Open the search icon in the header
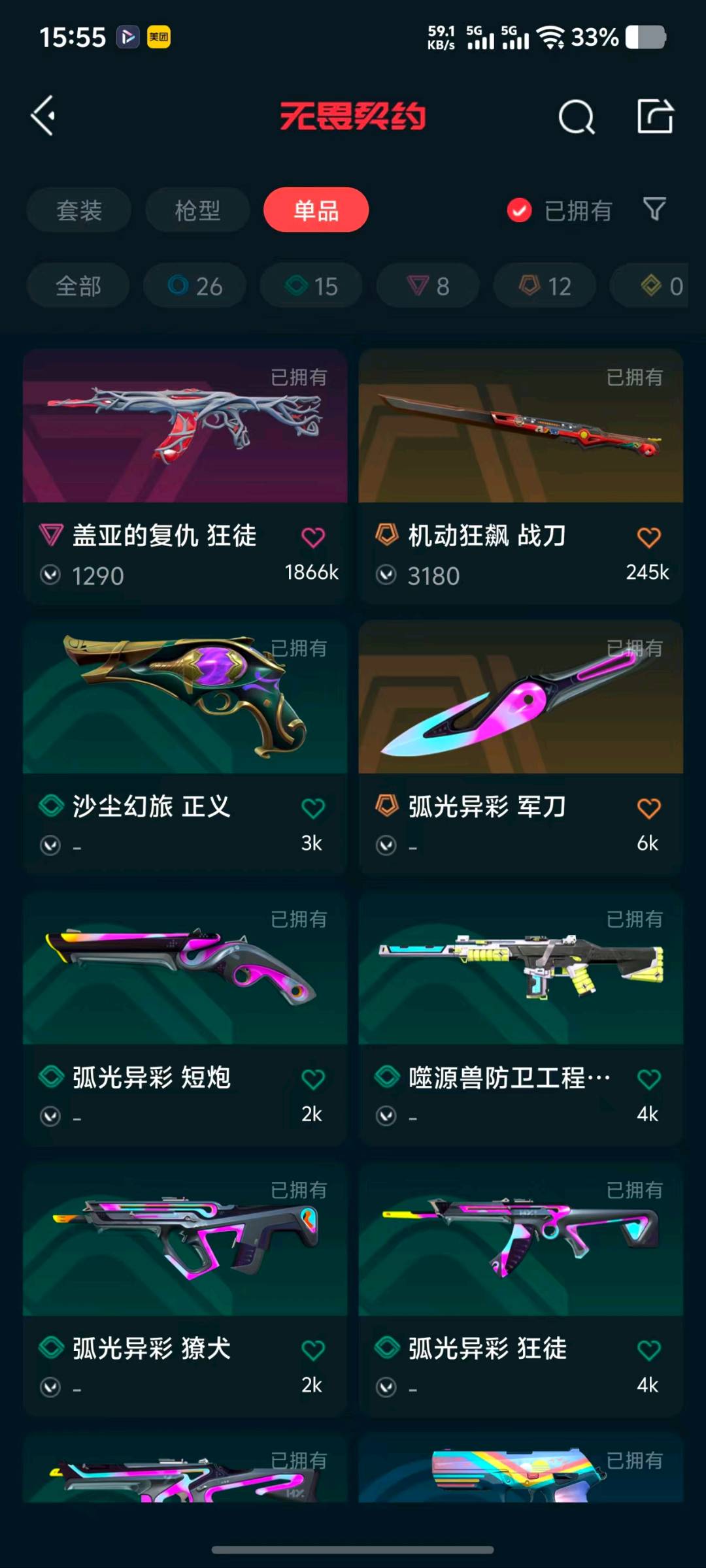 click(576, 118)
